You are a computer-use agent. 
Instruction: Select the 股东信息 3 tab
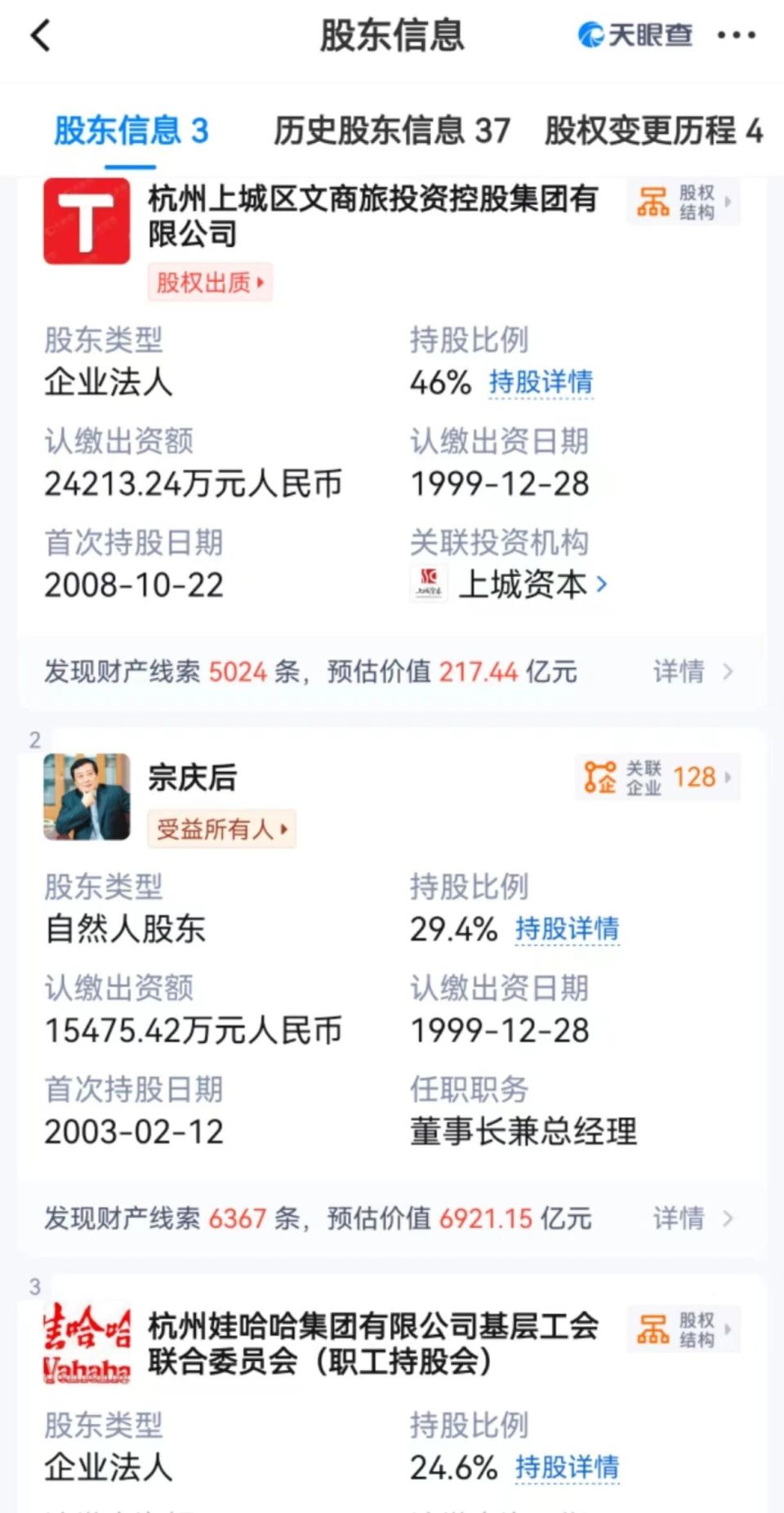tap(131, 131)
